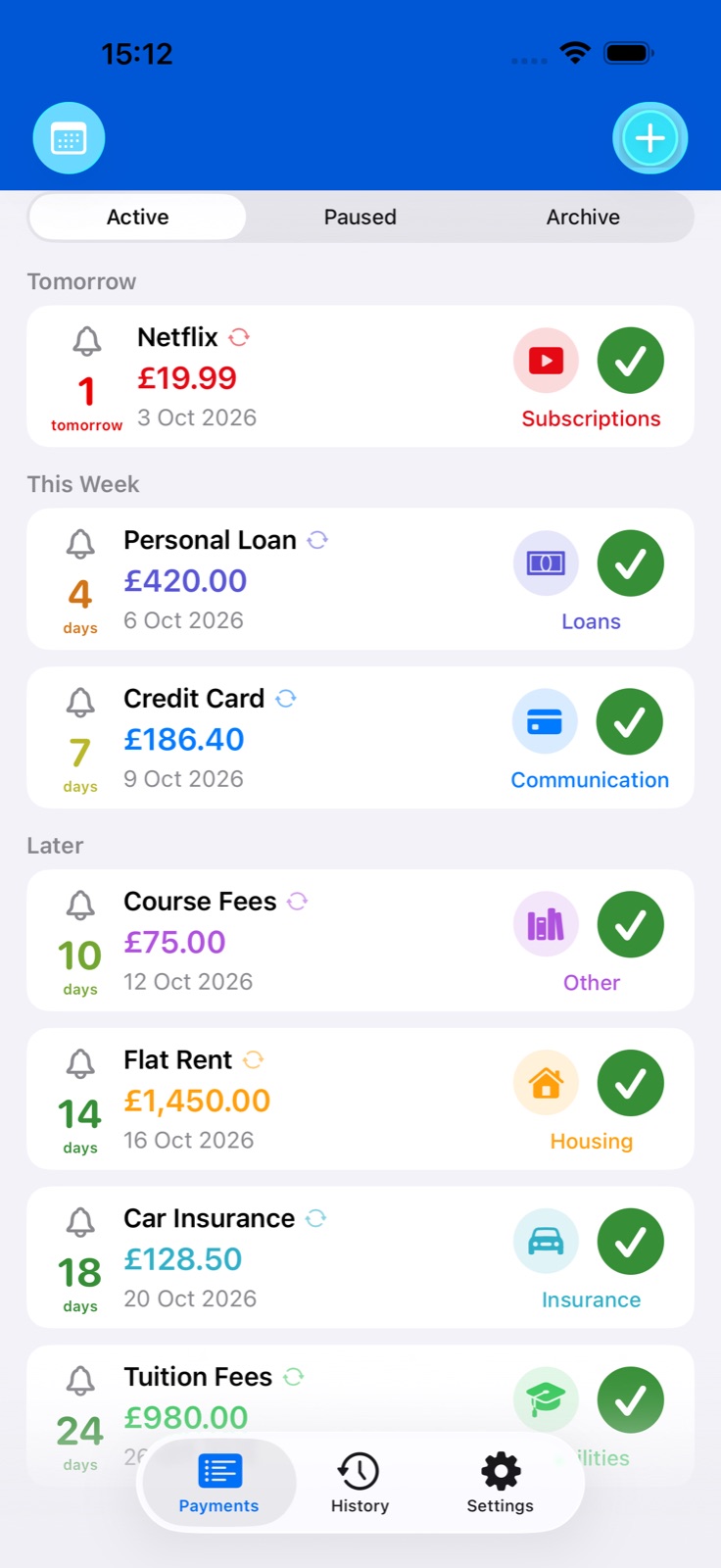Mark Credit Card payment as paid
The image size is (721, 1568).
click(x=631, y=722)
